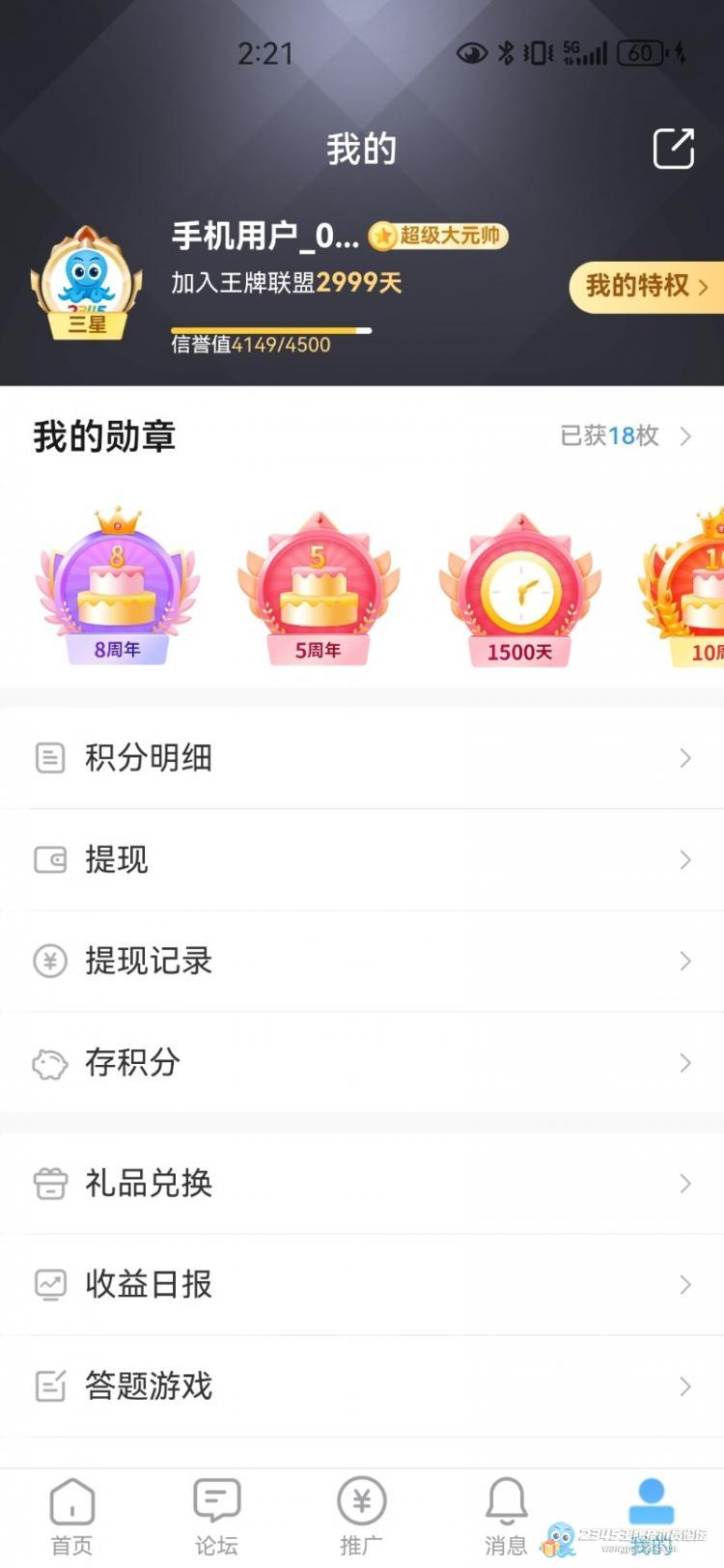
Task: Open 礼品兑换 gift exchange
Action: (x=362, y=1183)
